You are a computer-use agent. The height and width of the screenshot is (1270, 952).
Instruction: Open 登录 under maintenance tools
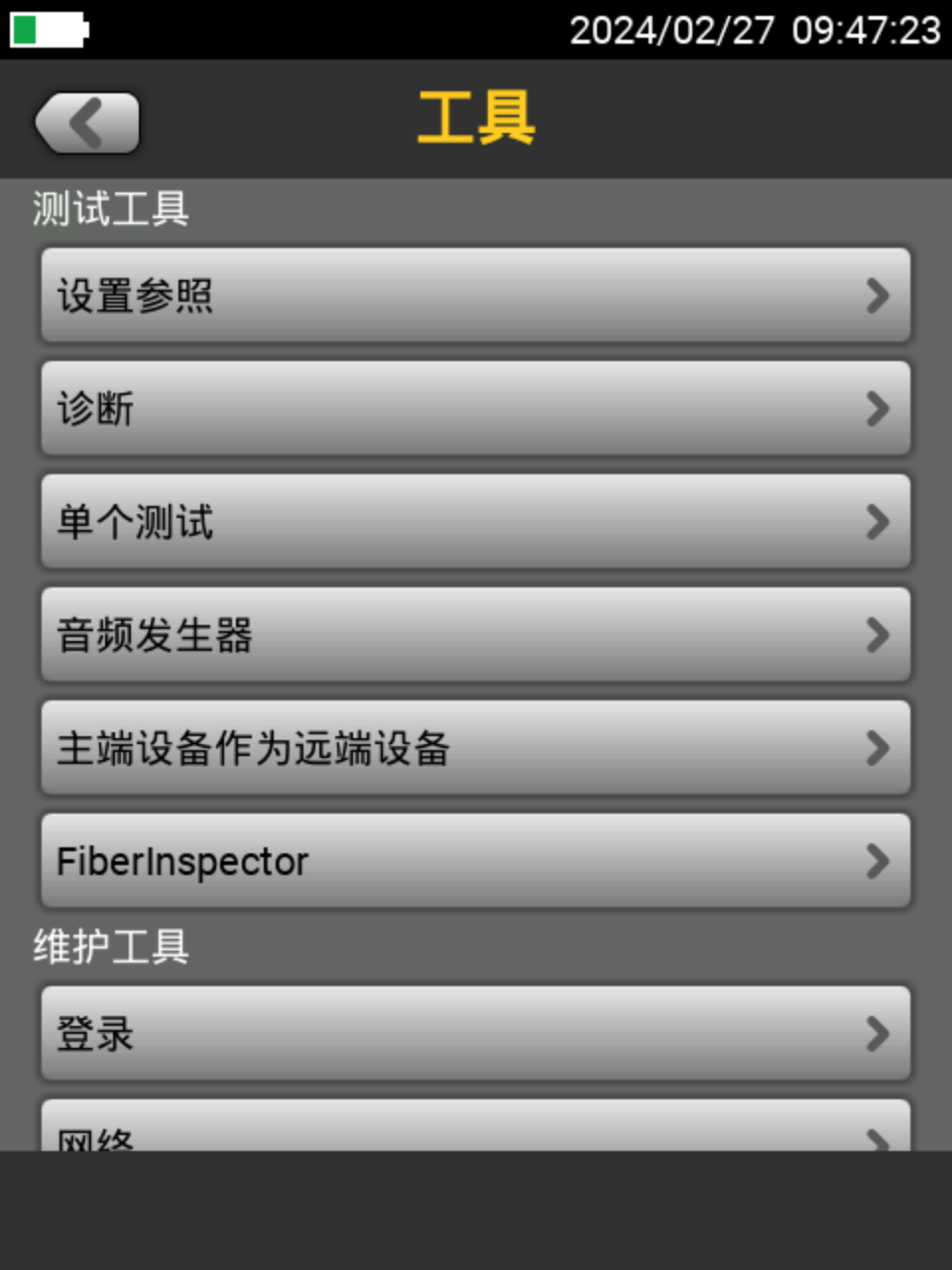(x=475, y=1034)
